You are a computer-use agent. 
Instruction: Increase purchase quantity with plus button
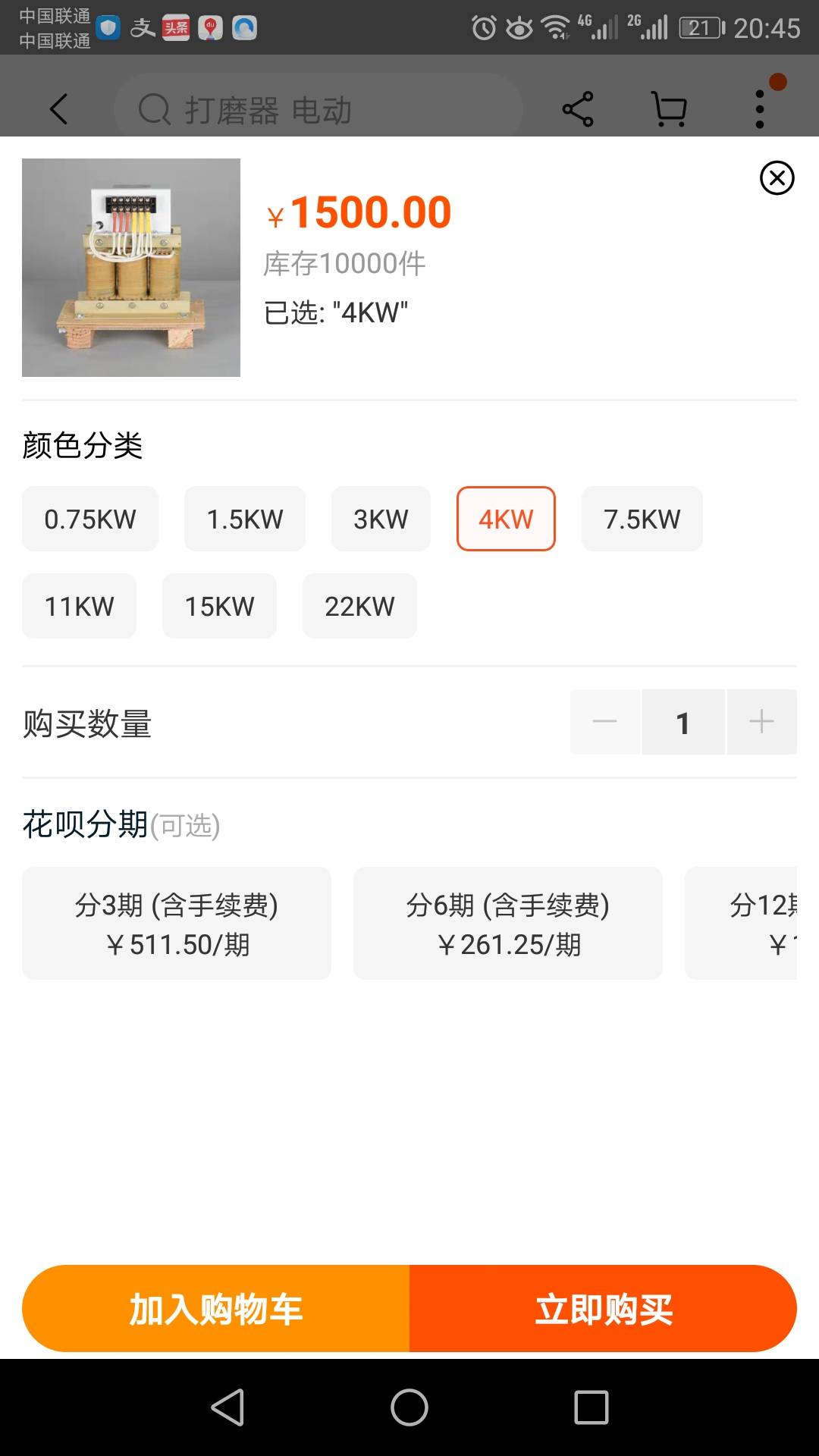click(761, 722)
